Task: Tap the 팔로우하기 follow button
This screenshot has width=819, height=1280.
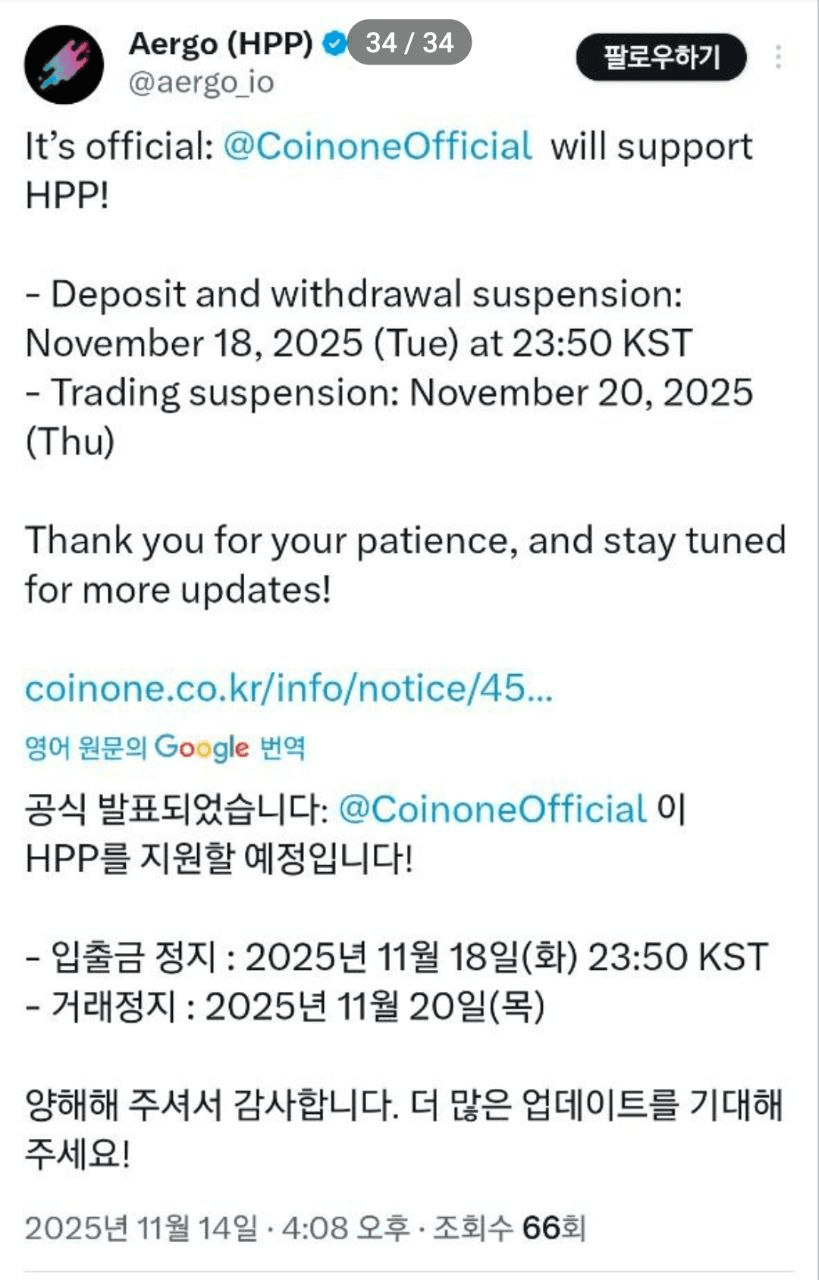Action: (661, 57)
